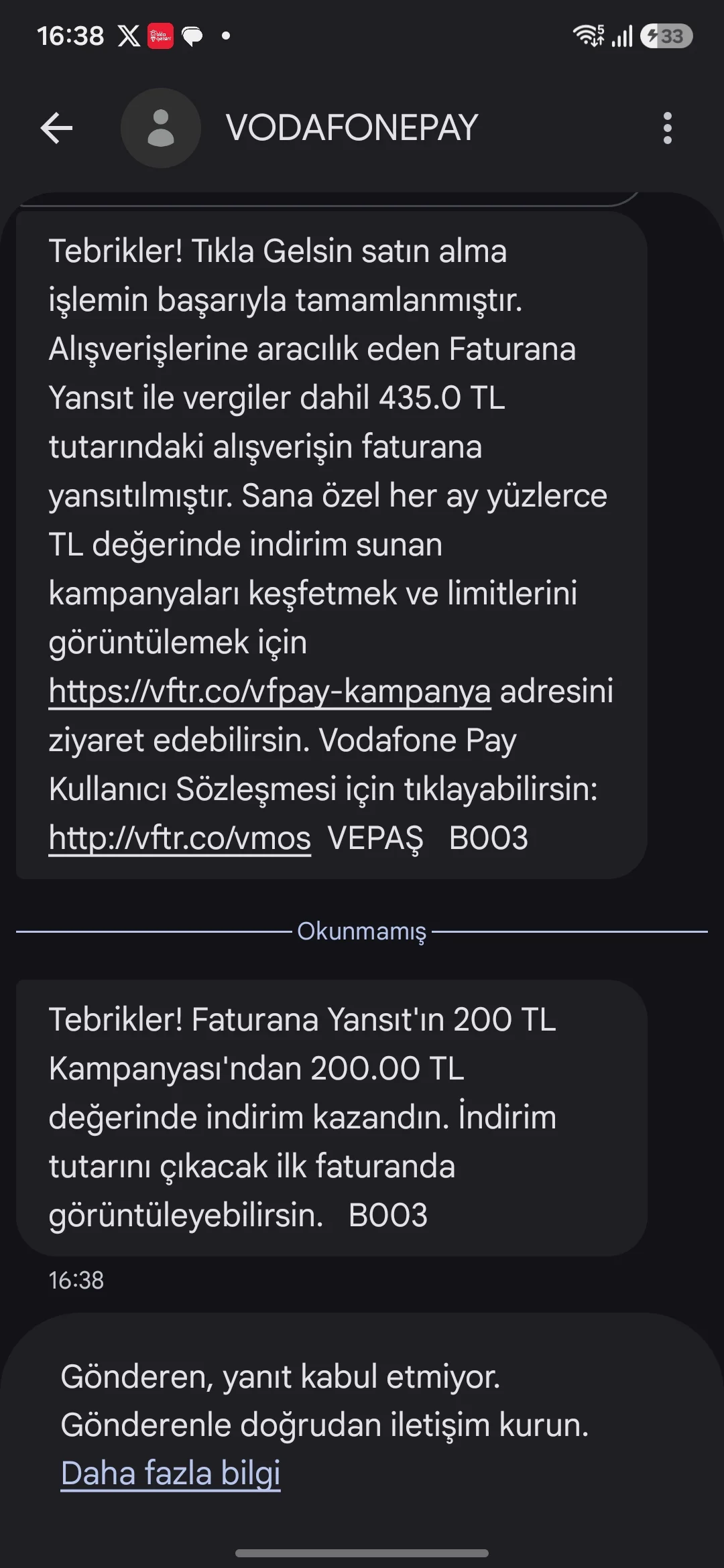
Task: Open the vftr.co/vmos agreement link
Action: (x=180, y=838)
